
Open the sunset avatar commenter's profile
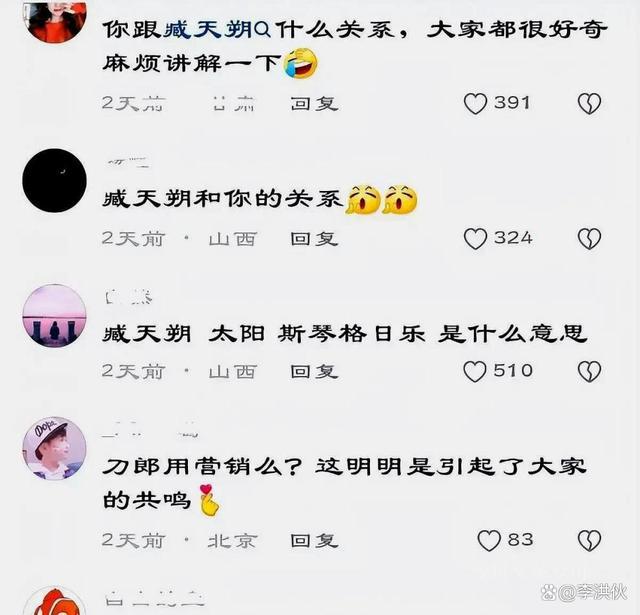click(55, 316)
